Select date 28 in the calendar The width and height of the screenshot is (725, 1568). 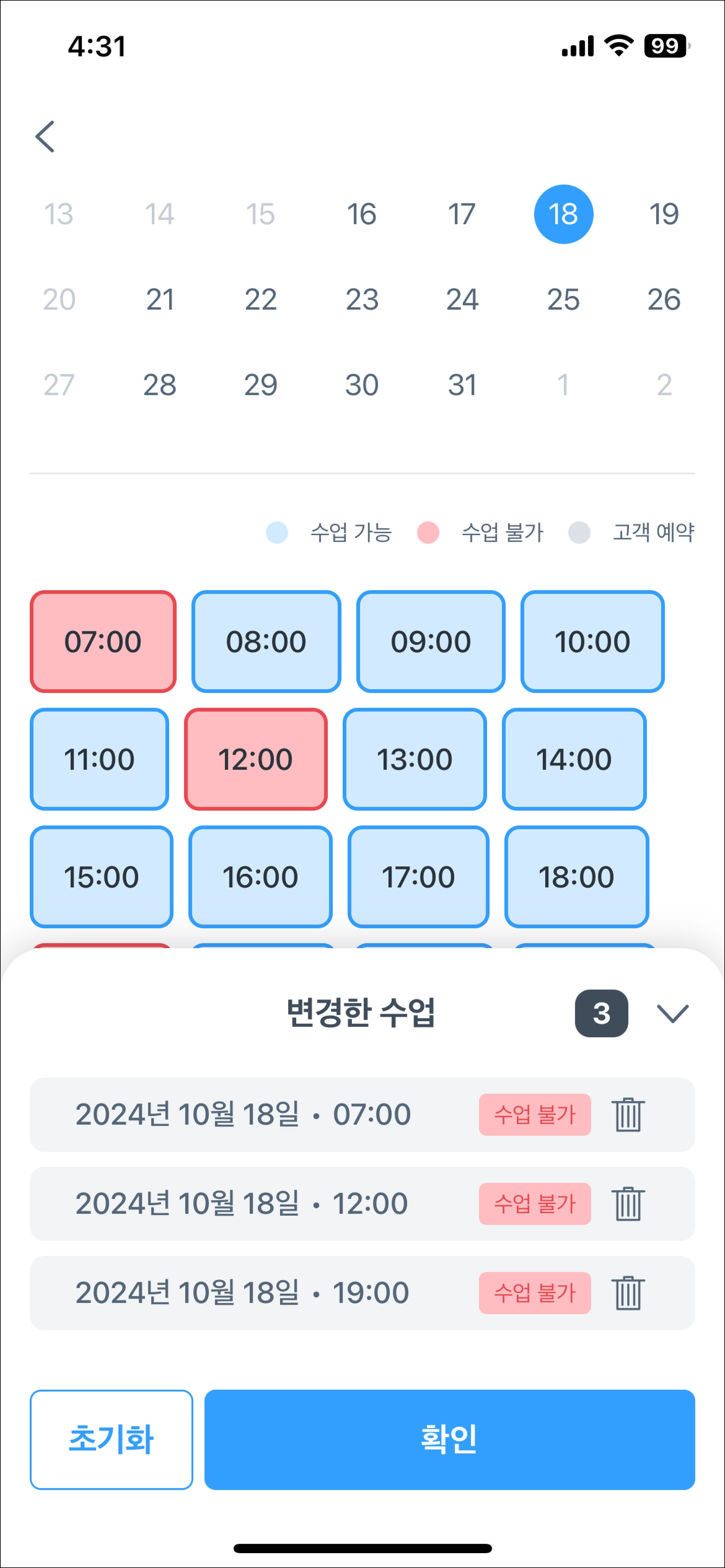pyautogui.click(x=160, y=385)
